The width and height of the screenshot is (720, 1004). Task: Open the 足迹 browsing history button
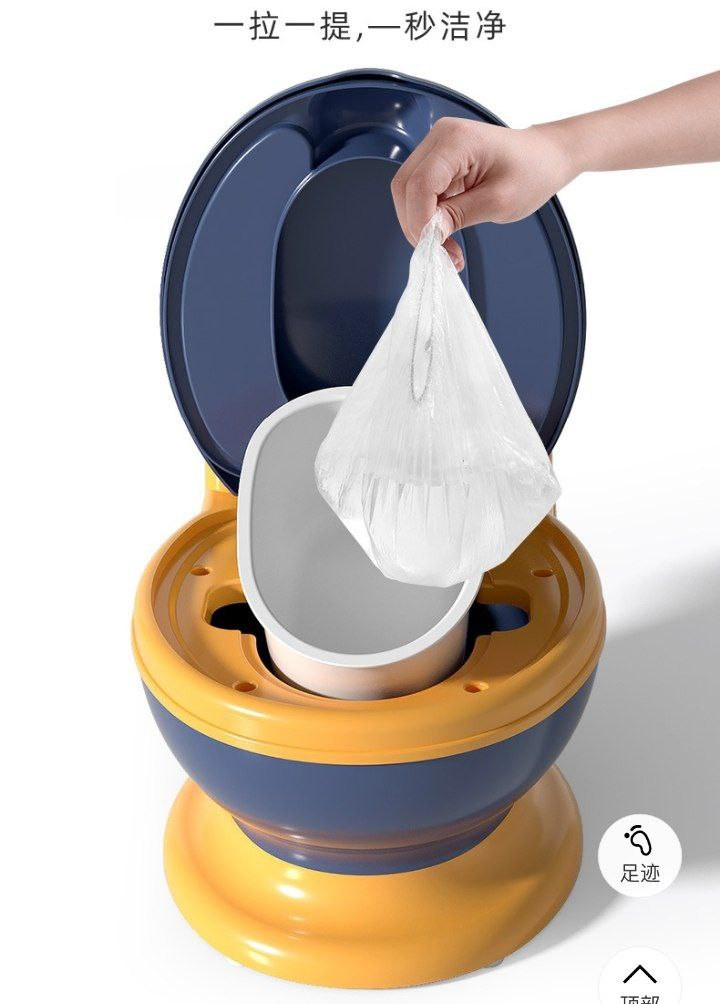[639, 856]
